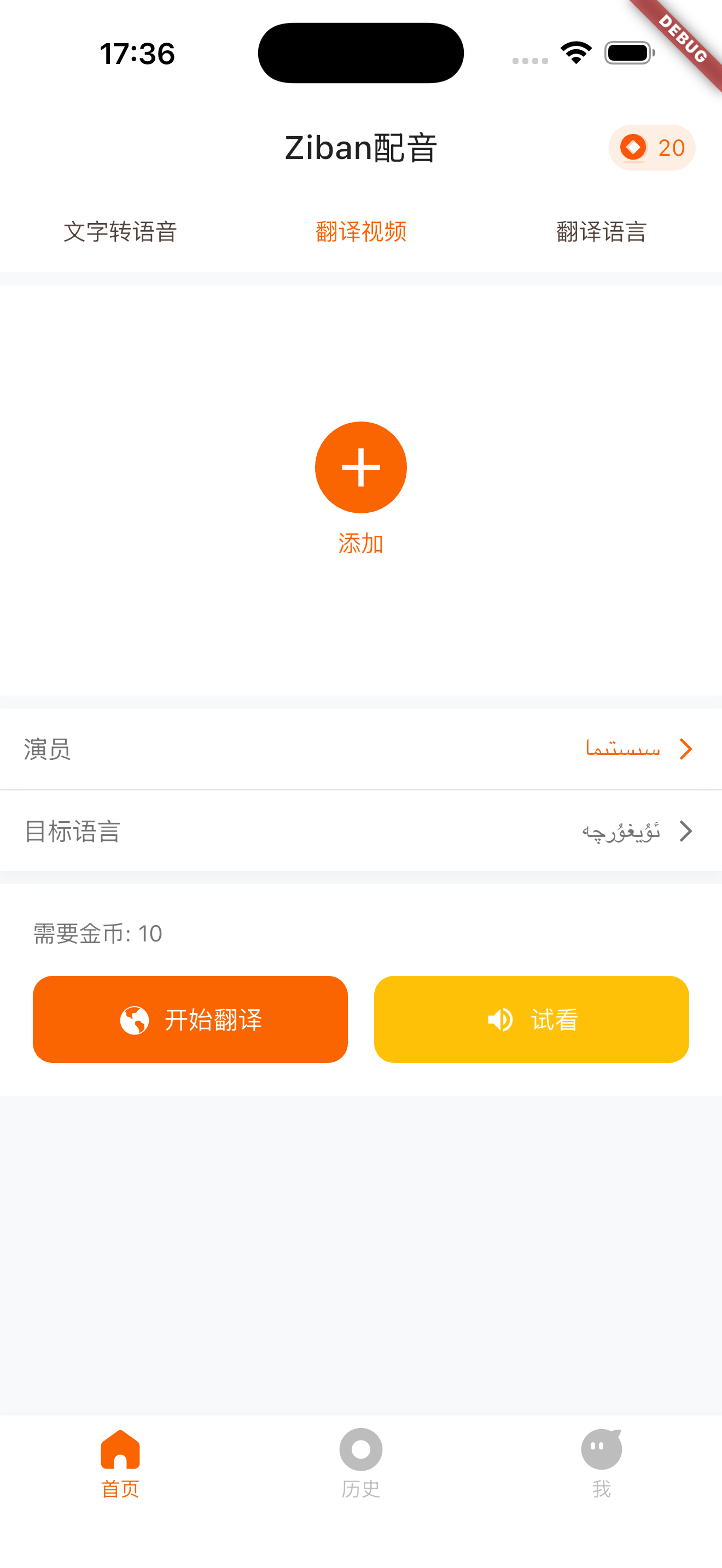
Task: Open the coin balance badge showing 20
Action: point(651,147)
